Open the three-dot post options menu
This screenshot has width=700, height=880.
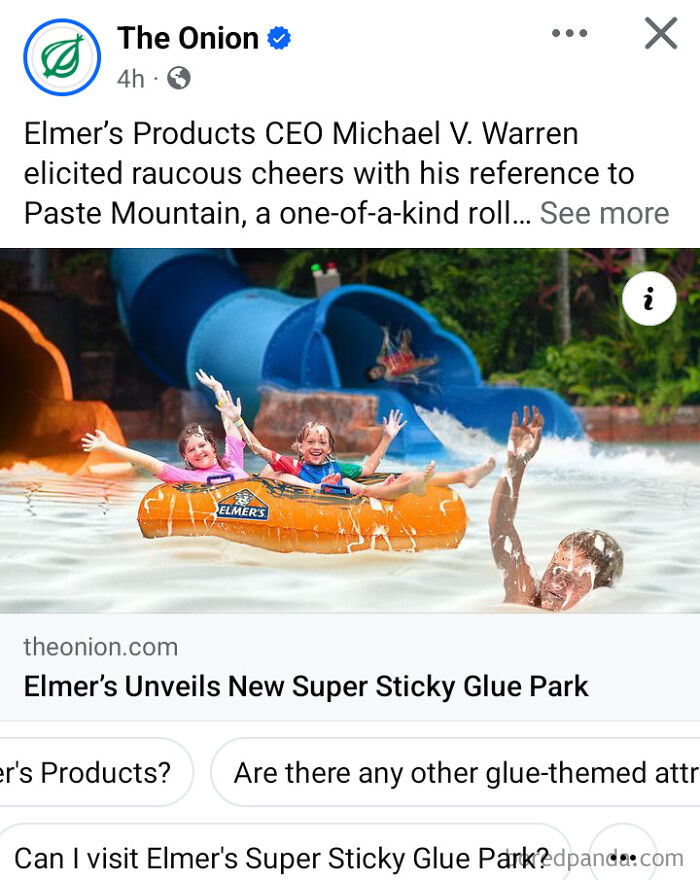click(569, 34)
